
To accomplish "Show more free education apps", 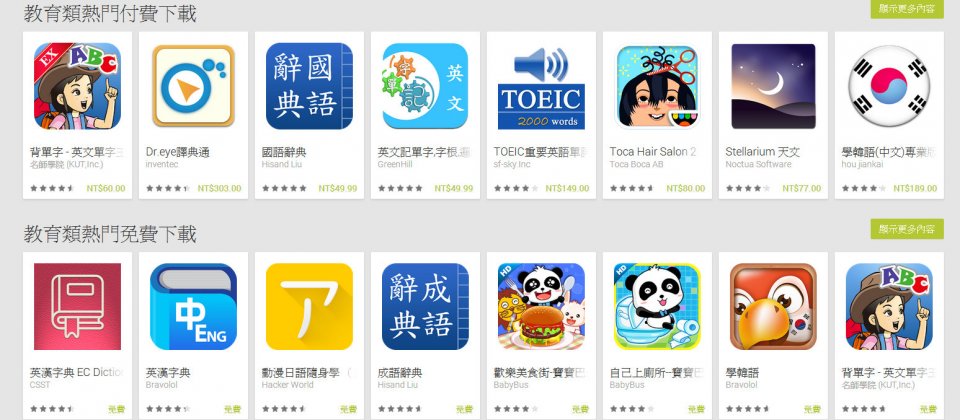I will click(x=906, y=229).
